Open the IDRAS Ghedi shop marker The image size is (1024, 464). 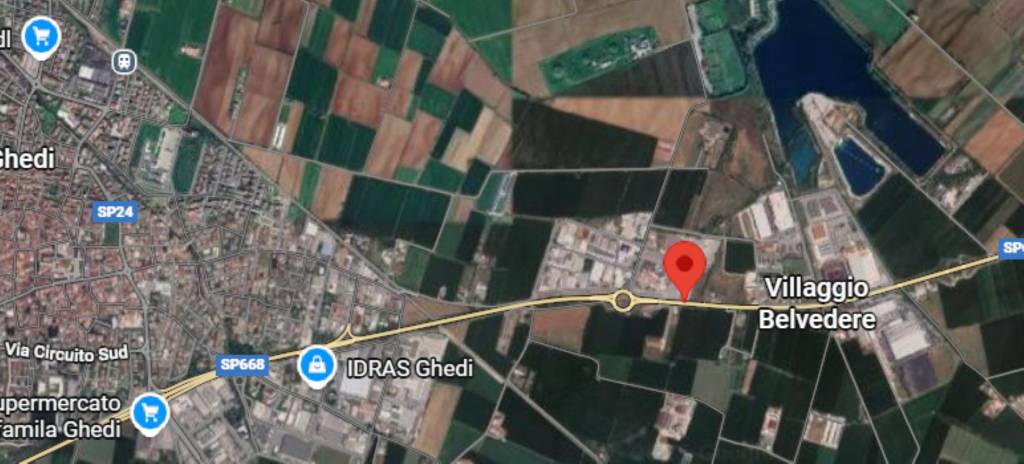[317, 365]
